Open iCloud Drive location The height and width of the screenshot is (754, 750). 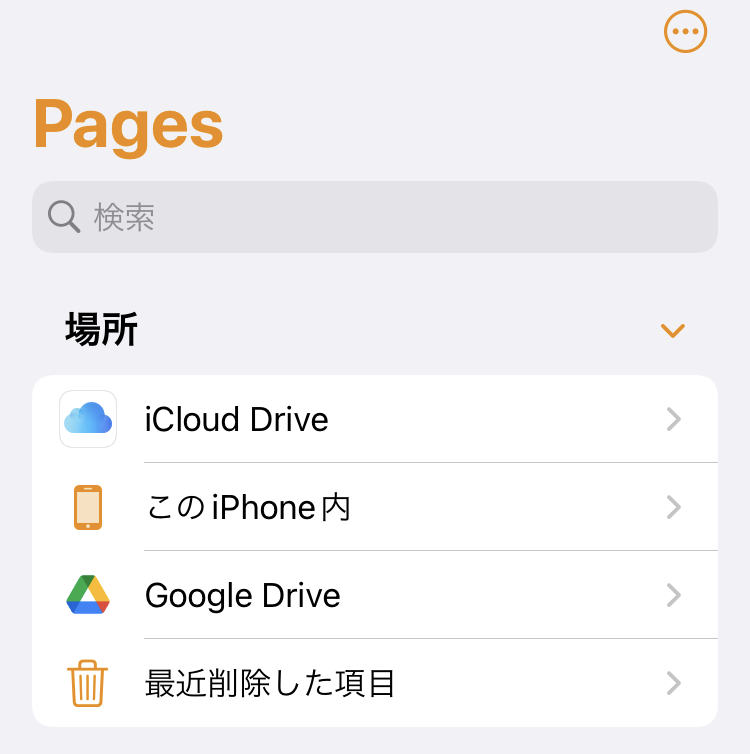375,419
